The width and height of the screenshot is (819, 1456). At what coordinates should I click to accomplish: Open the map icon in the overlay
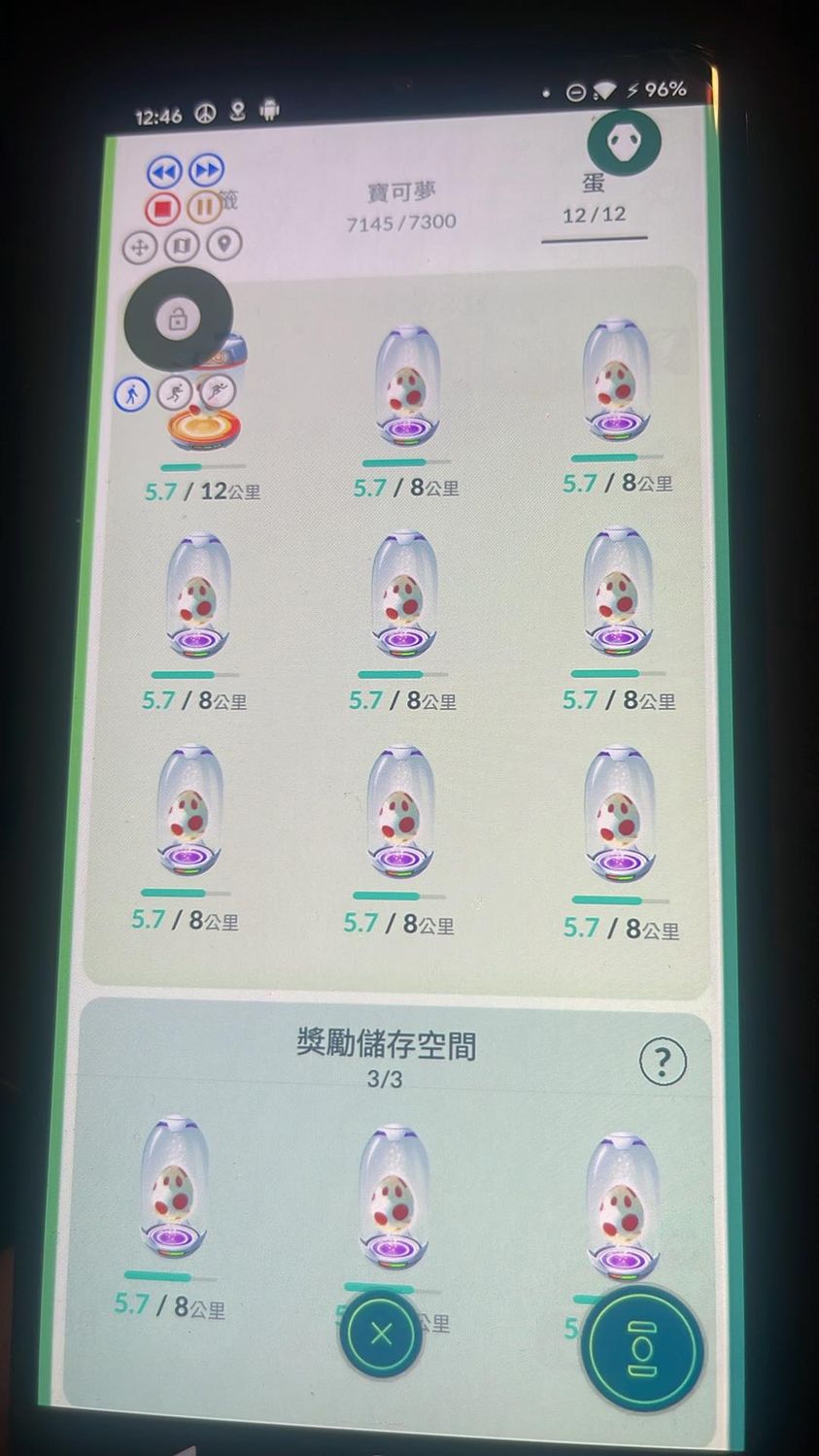click(182, 245)
